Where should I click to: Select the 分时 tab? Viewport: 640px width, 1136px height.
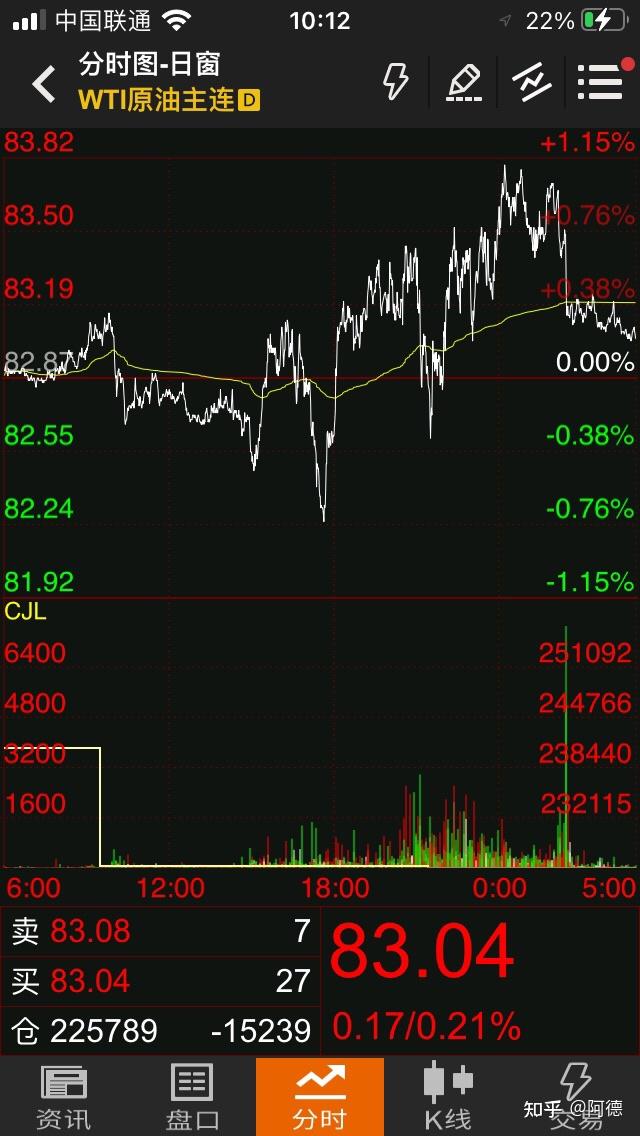coord(320,1096)
